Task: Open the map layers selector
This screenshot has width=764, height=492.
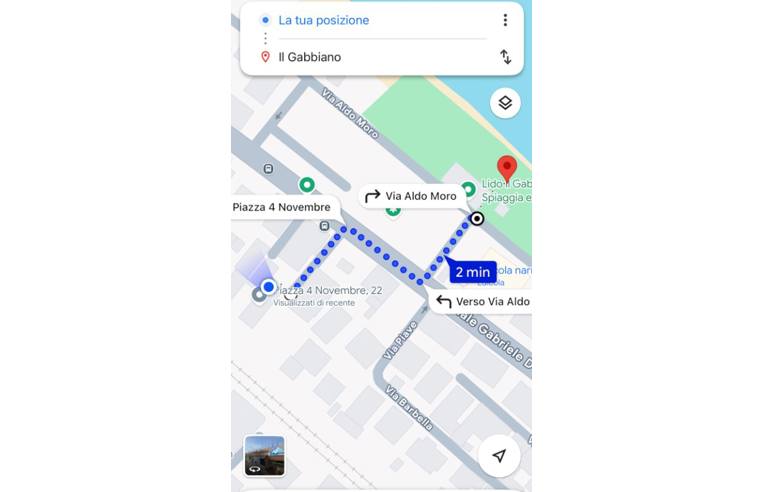Action: tap(505, 103)
